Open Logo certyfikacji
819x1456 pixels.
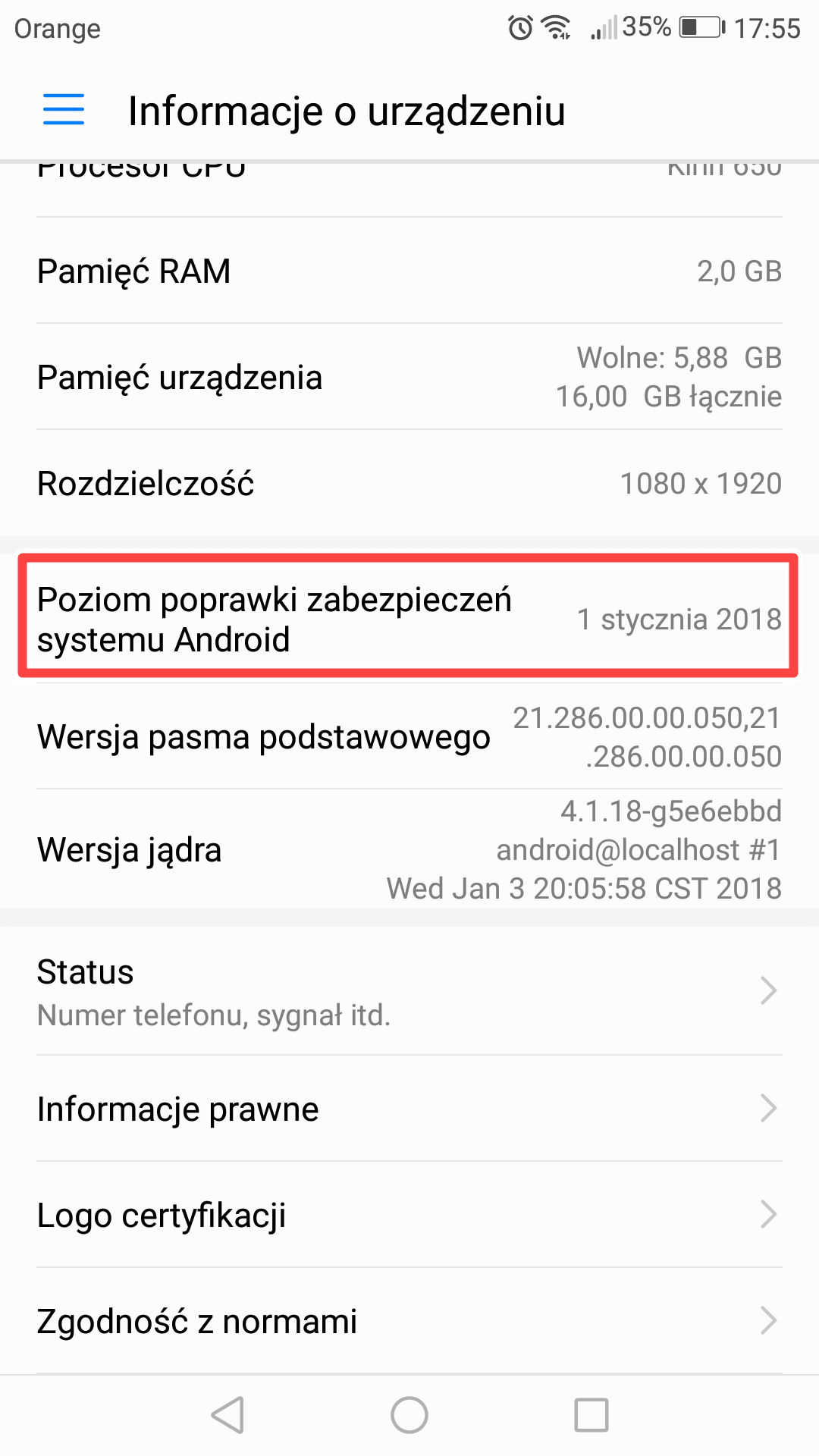pyautogui.click(x=409, y=1215)
